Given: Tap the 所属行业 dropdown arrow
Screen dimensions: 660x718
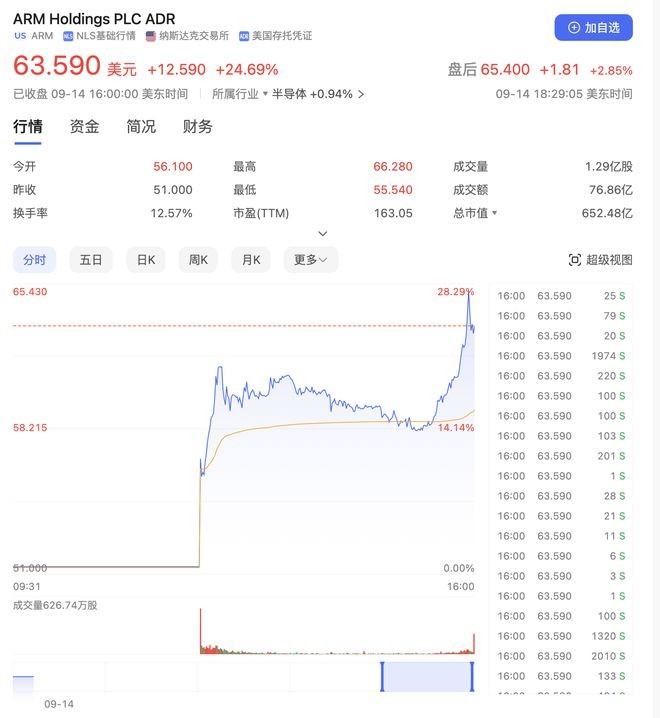Looking at the screenshot, I should (266, 94).
